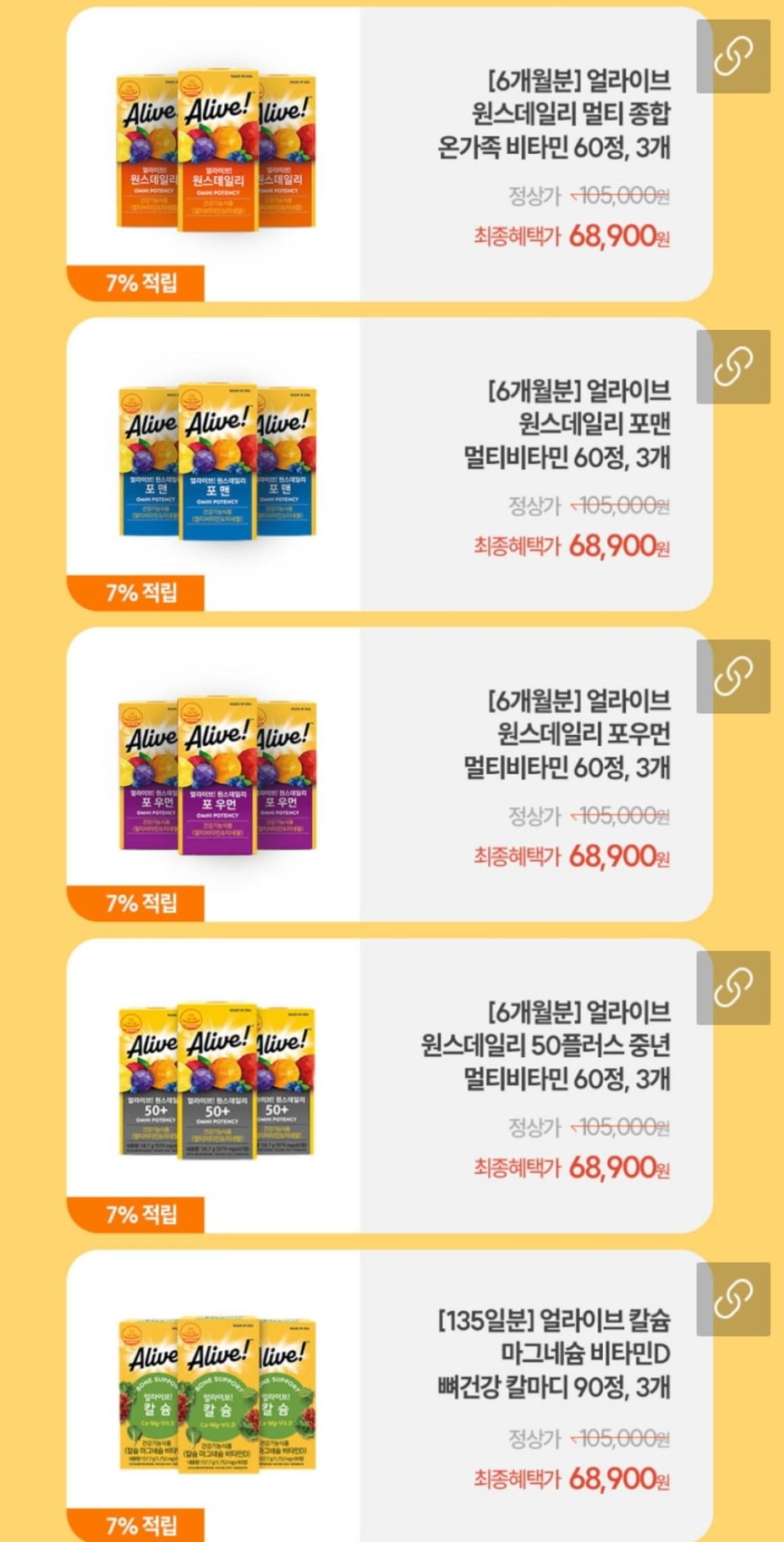Image resolution: width=784 pixels, height=1542 pixels.
Task: Tap link icon on 원스데일리 포맨 card
Action: tap(732, 366)
